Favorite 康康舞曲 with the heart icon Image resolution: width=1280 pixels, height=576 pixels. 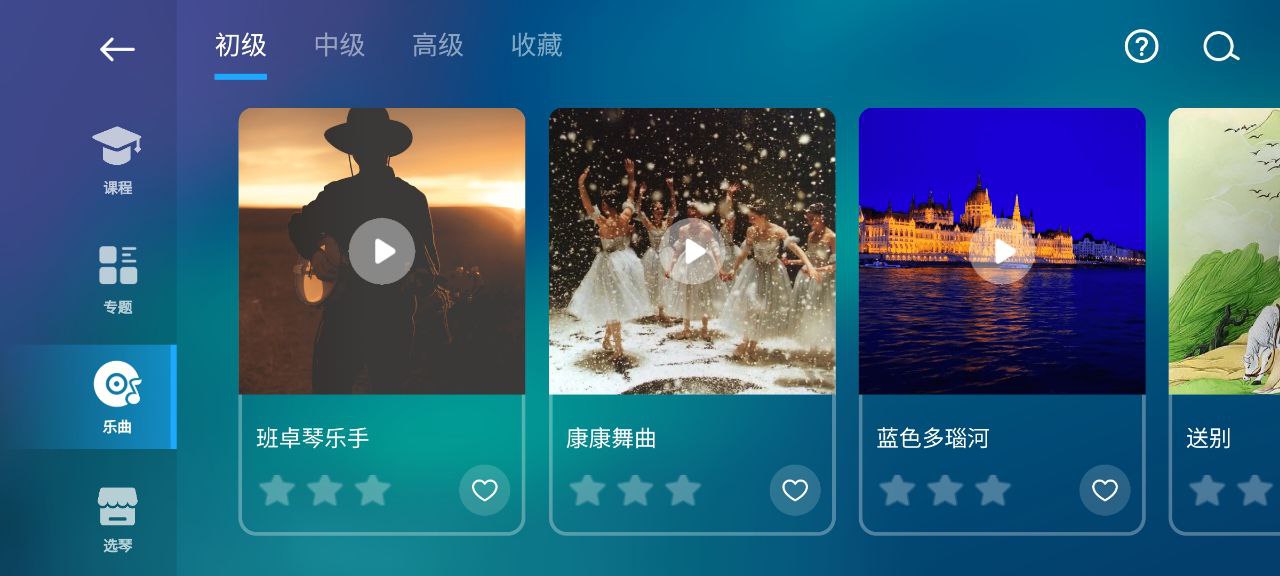[x=795, y=490]
